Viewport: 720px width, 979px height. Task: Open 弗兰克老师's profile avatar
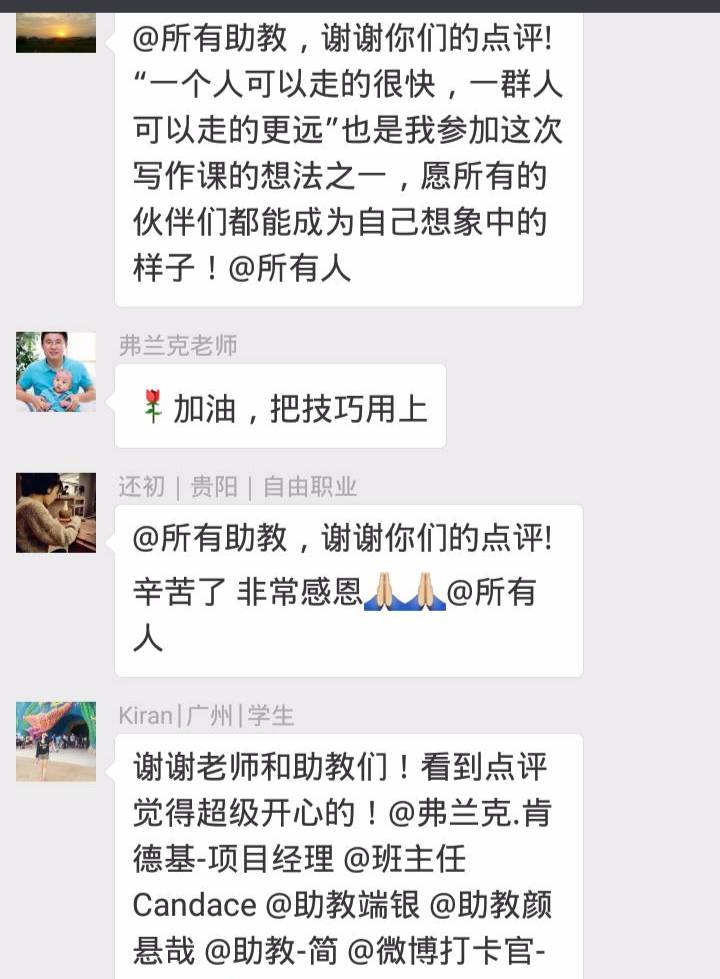click(x=56, y=372)
